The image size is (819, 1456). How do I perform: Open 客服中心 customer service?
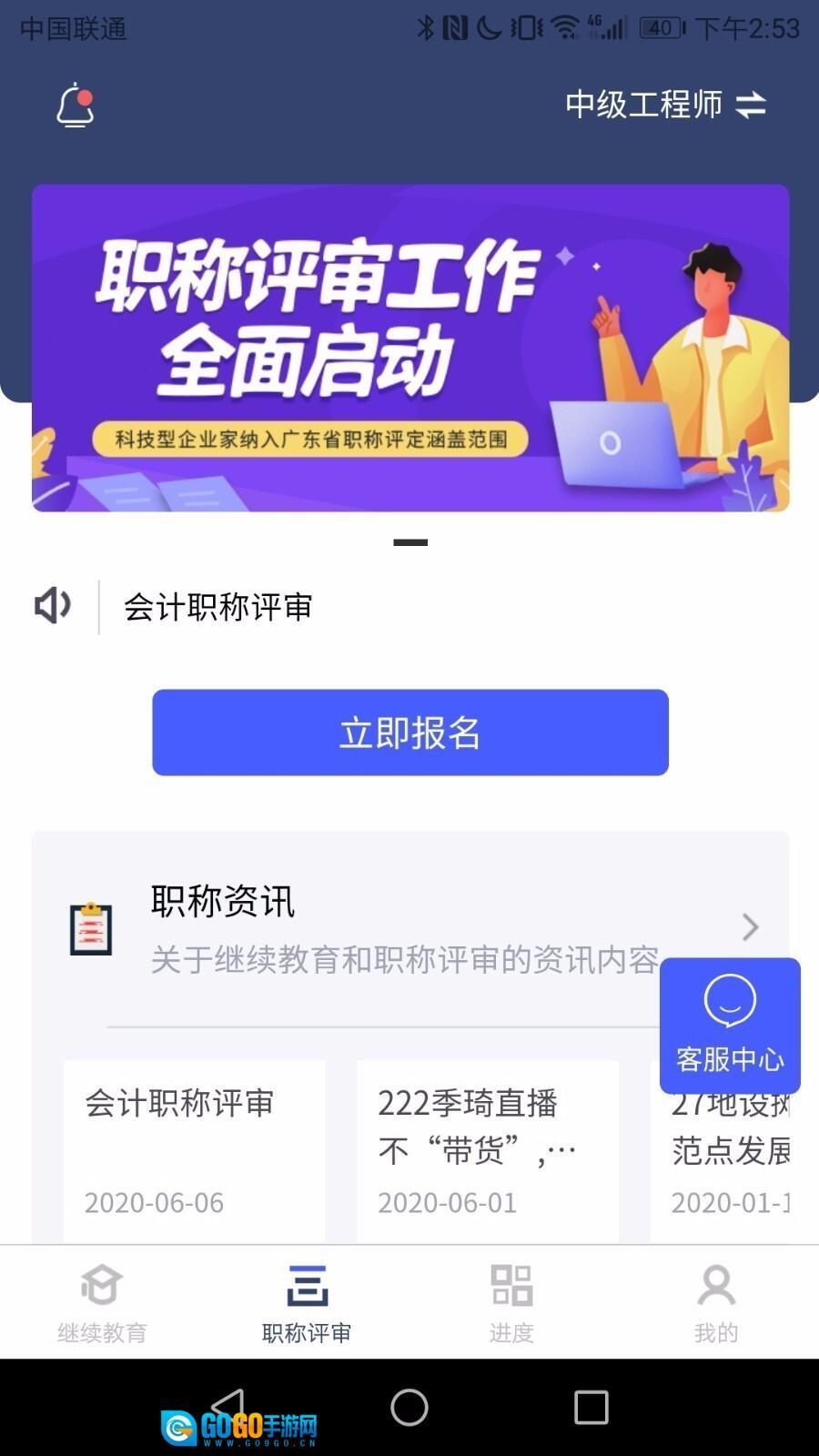(730, 1026)
